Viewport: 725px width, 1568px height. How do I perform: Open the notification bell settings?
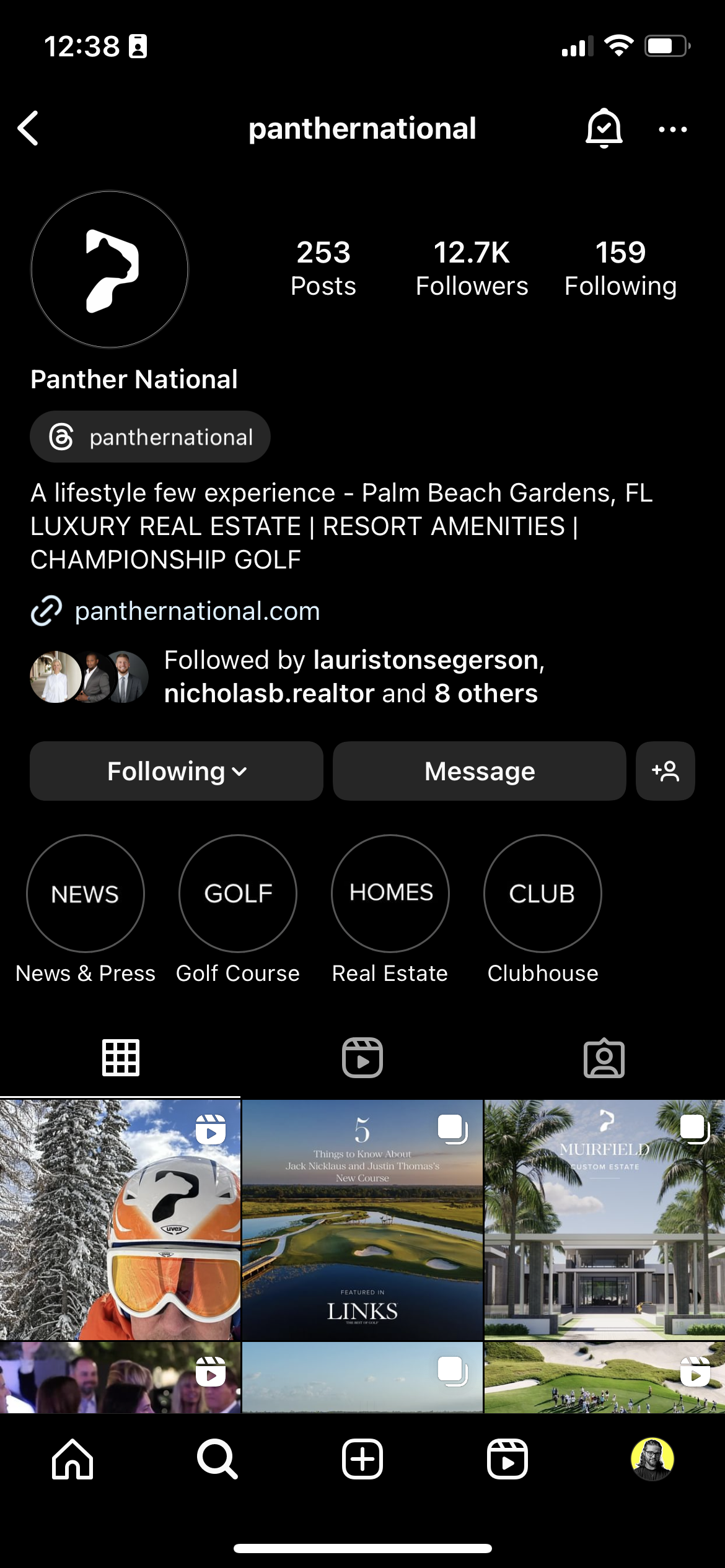click(604, 128)
